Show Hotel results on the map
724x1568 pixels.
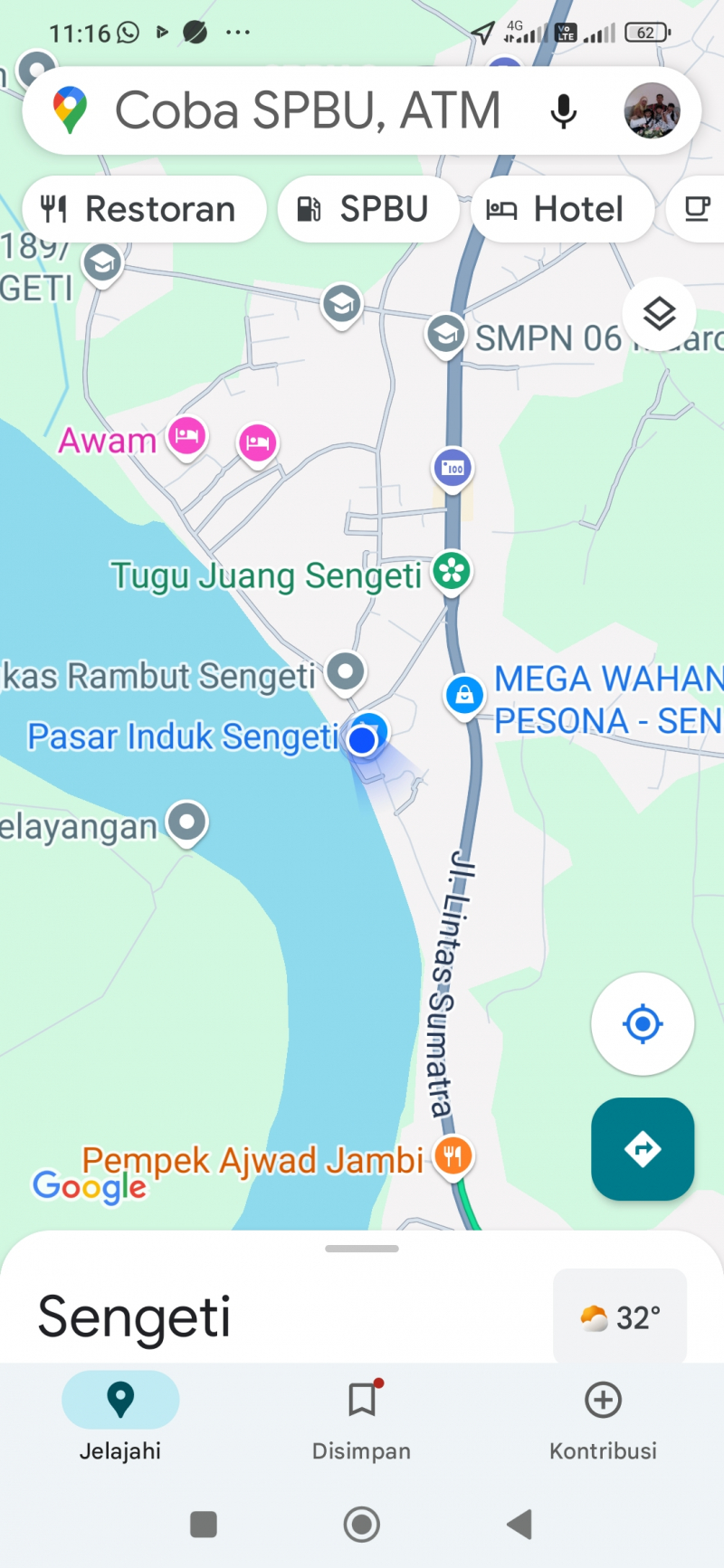(562, 209)
